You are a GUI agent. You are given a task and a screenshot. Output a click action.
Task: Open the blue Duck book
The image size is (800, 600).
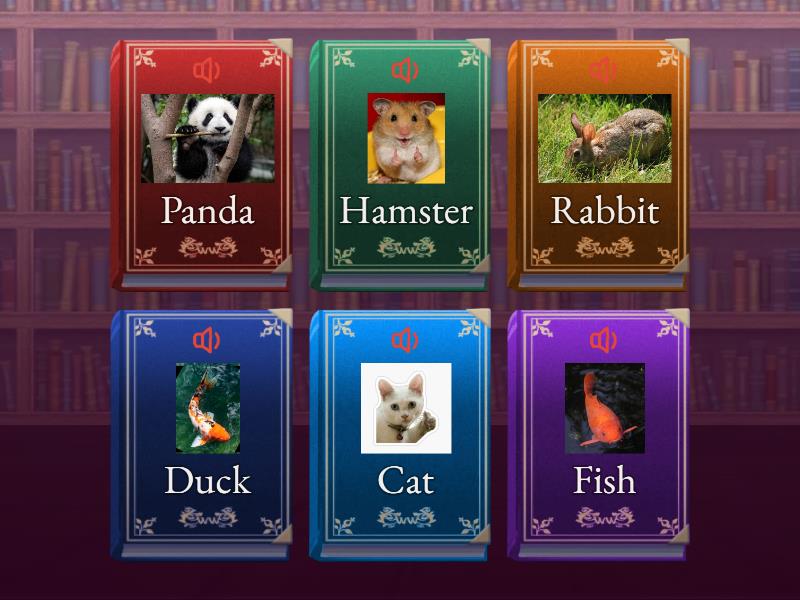tap(206, 481)
